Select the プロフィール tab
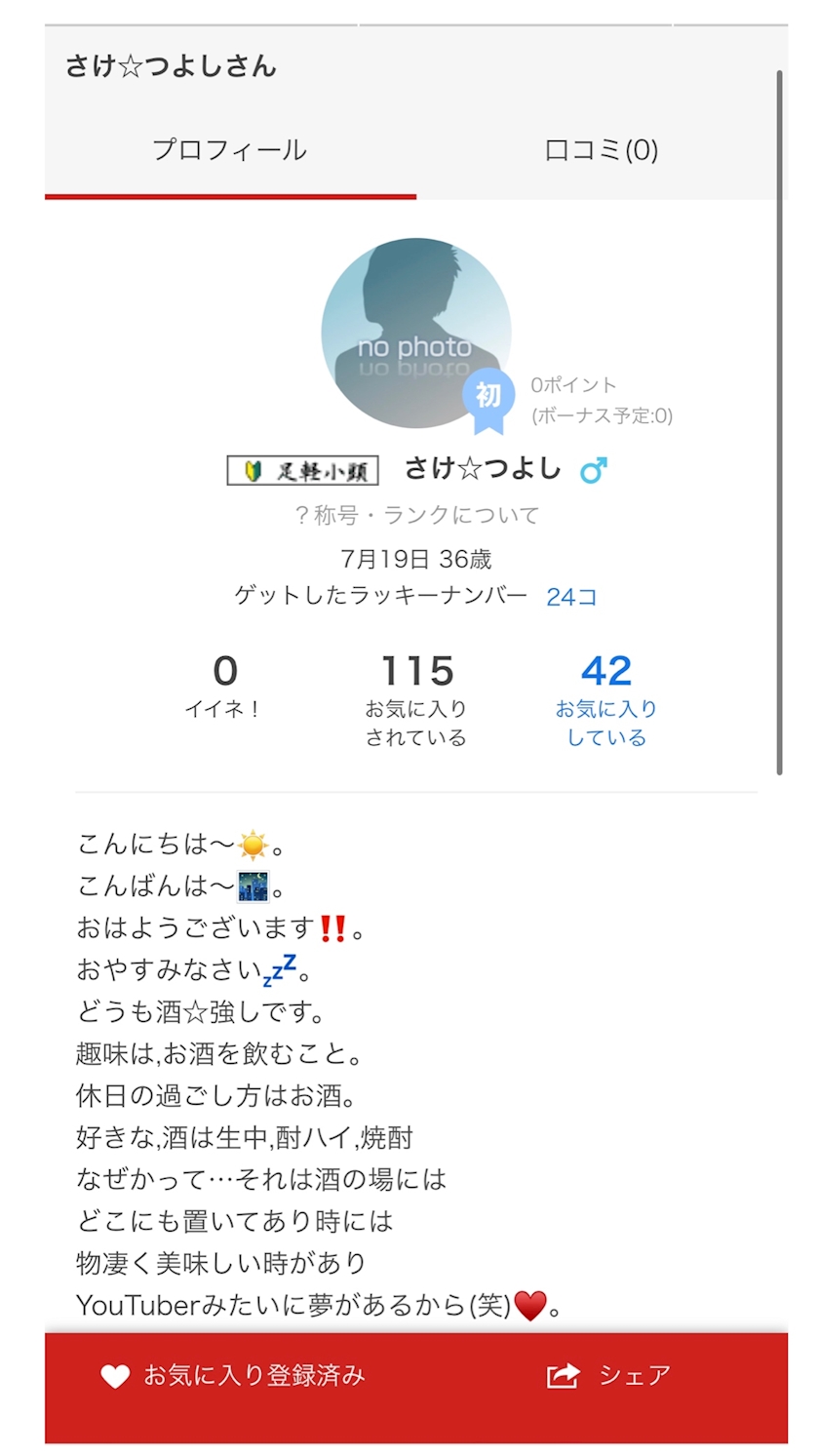The width and height of the screenshot is (819, 1456). click(230, 150)
